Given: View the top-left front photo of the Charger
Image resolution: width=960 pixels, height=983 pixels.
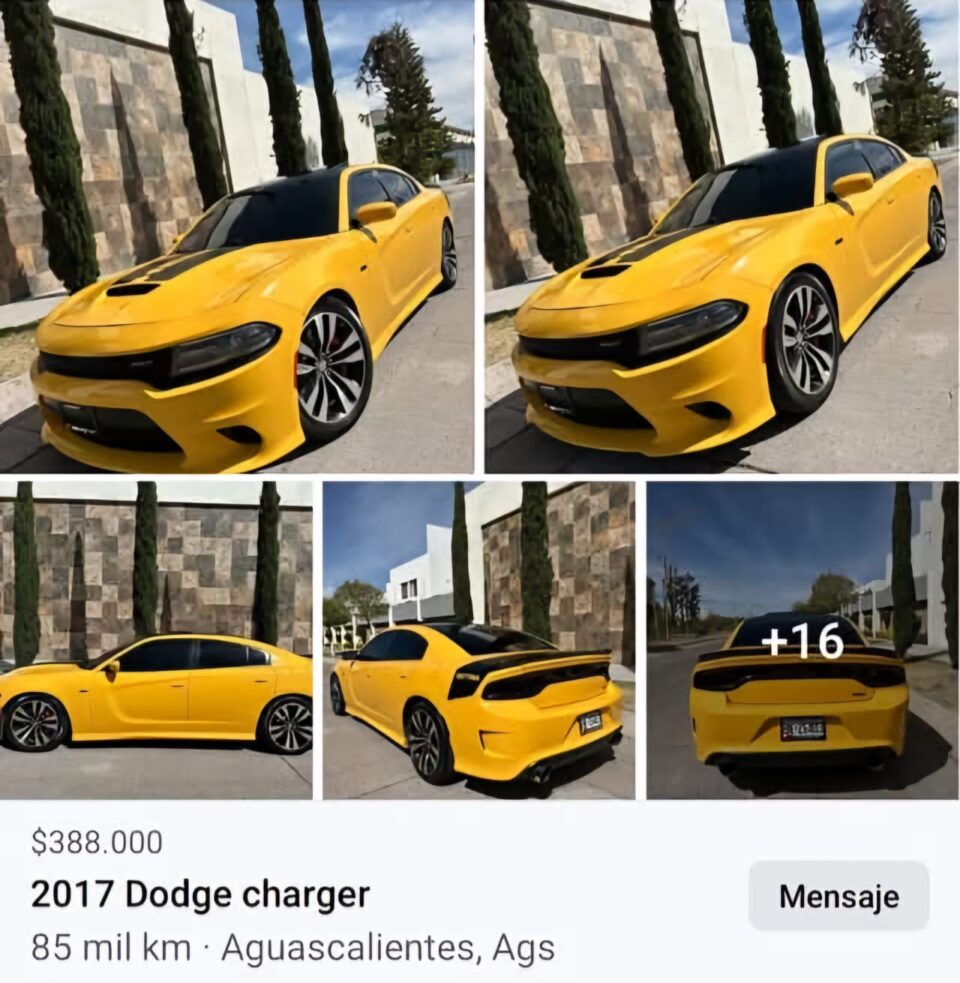Looking at the screenshot, I should pyautogui.click(x=237, y=236).
